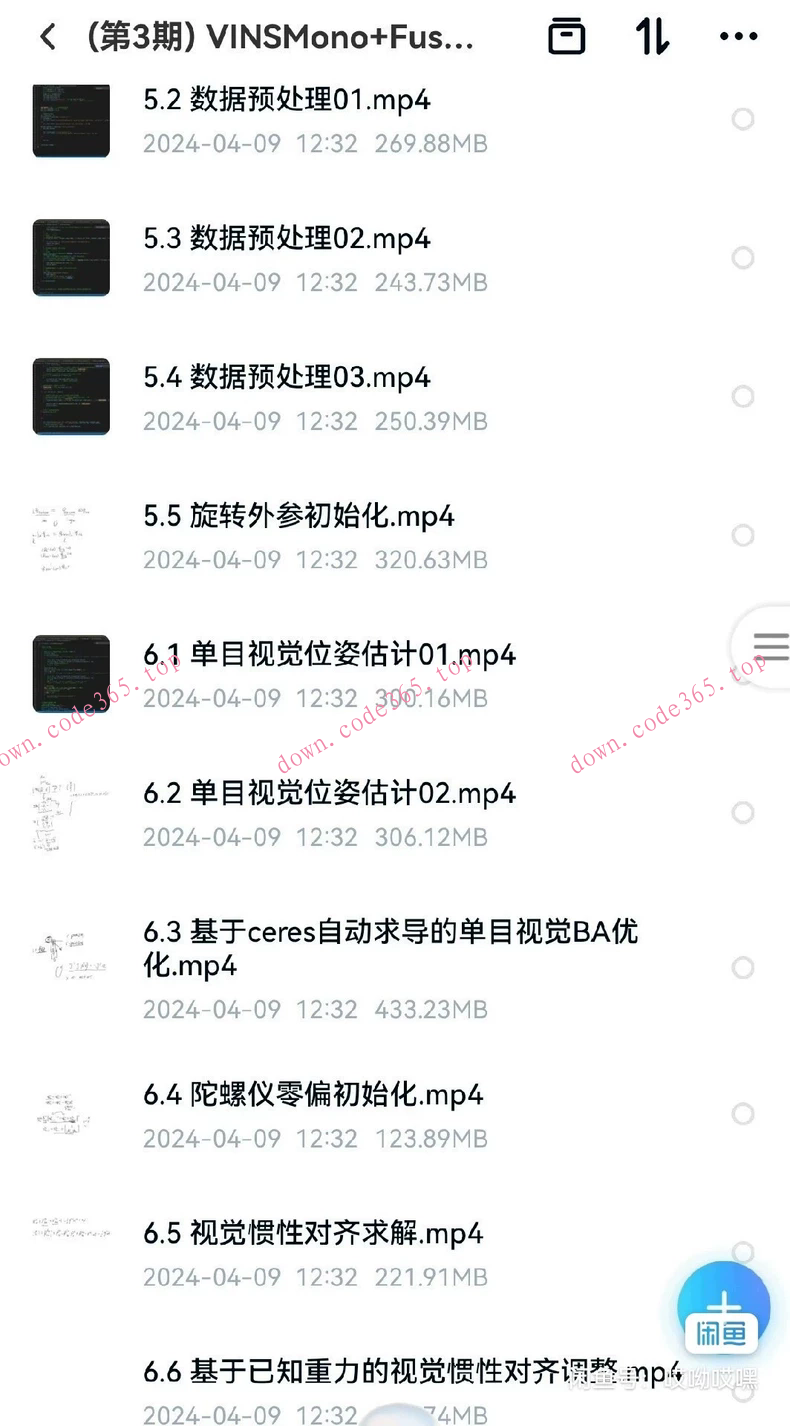Tap the save-to-my-files box icon
The width and height of the screenshot is (790, 1426).
click(x=566, y=37)
